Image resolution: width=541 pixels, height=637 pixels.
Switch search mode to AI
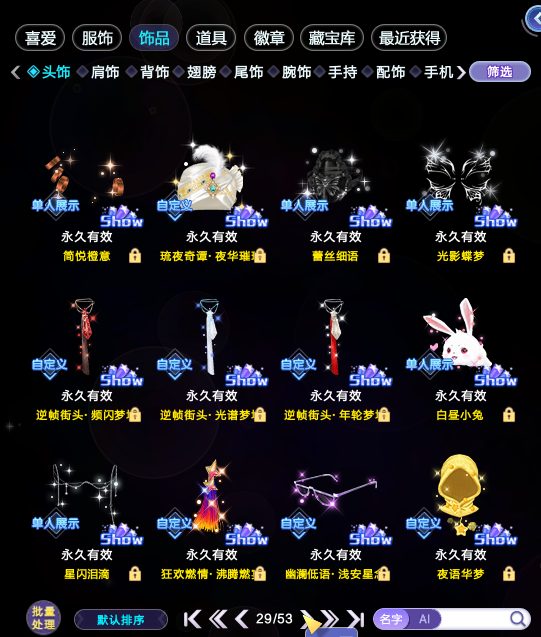coord(424,619)
